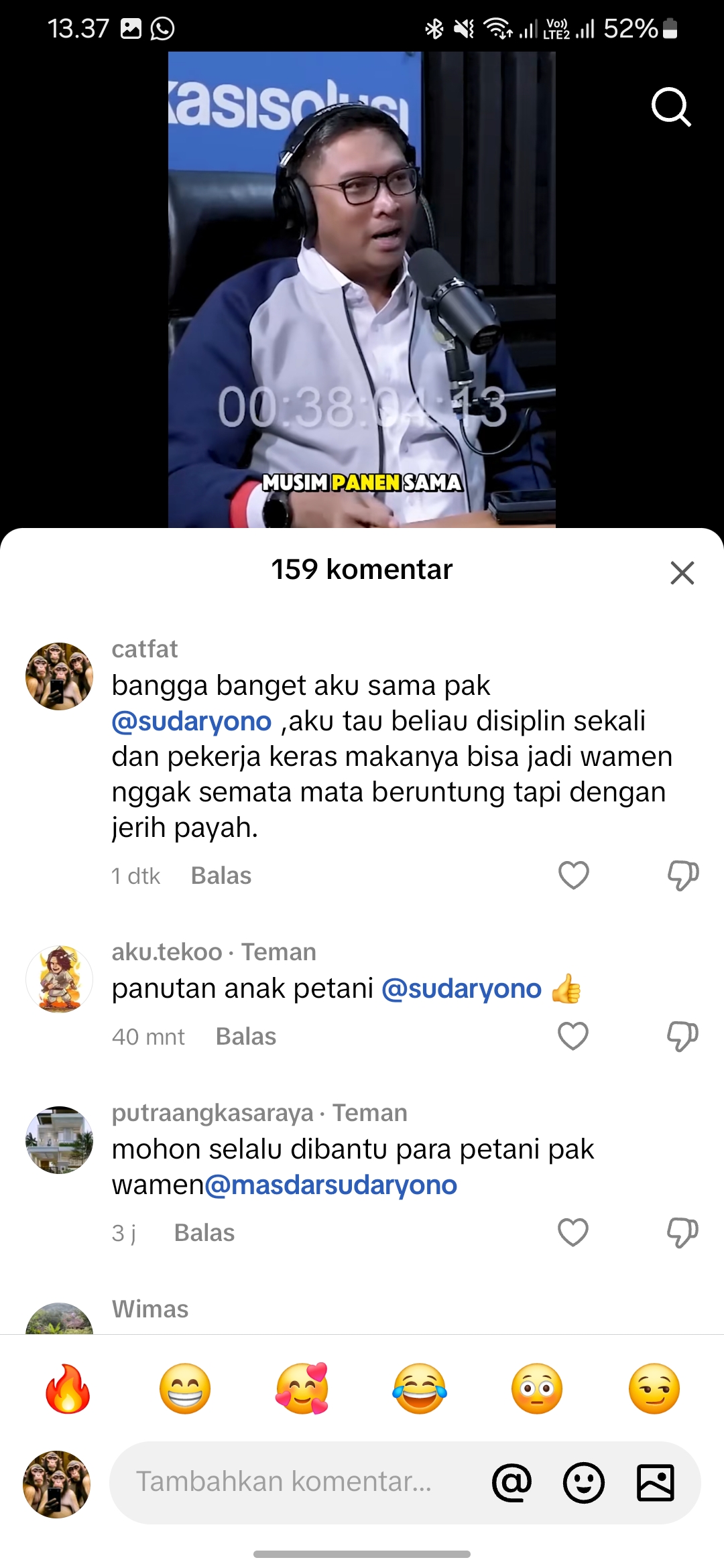The image size is (724, 1568).
Task: Open the emoji picker icon
Action: (x=584, y=1482)
